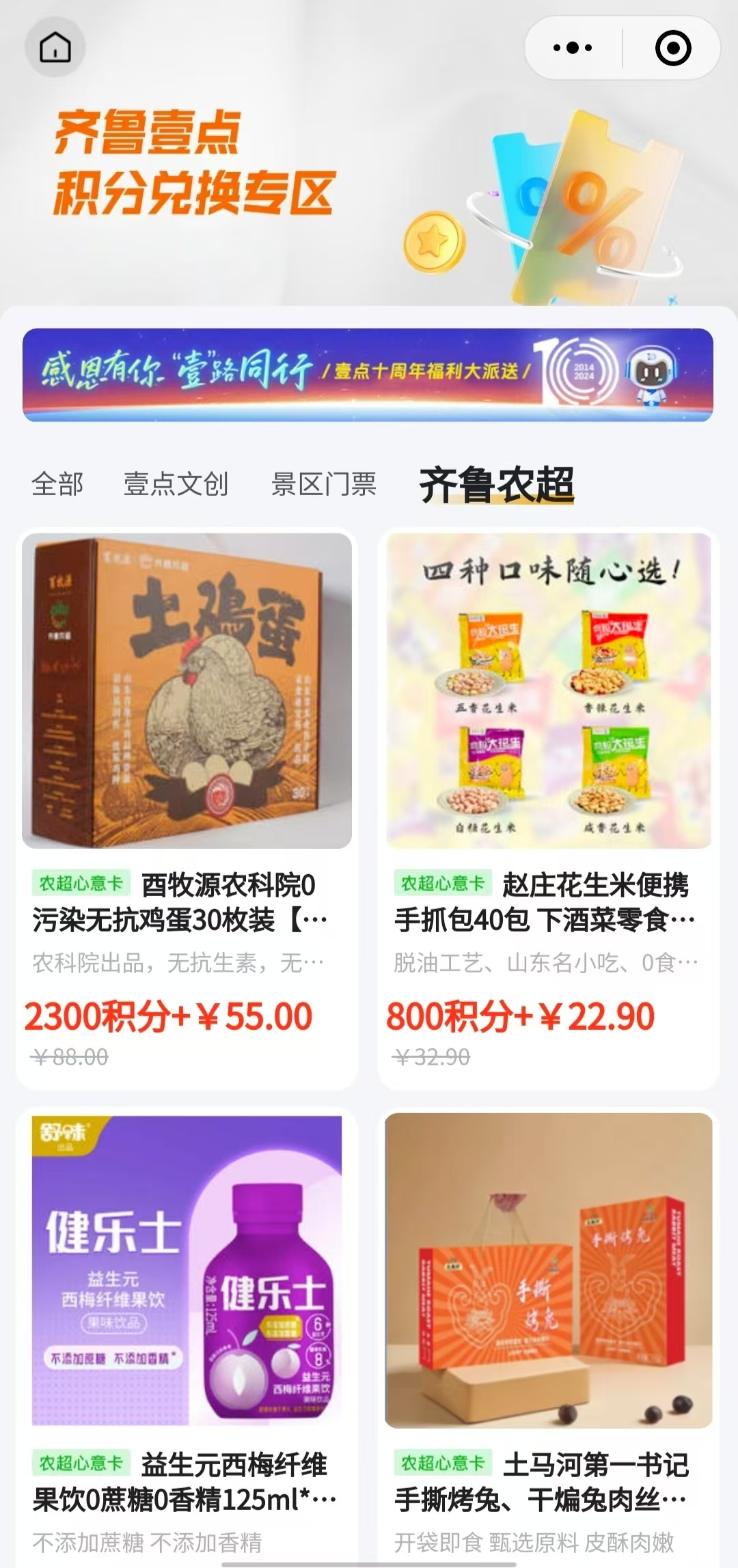Screen dimensions: 738x1568
Task: Go to the mini program home icon
Action: tap(55, 47)
